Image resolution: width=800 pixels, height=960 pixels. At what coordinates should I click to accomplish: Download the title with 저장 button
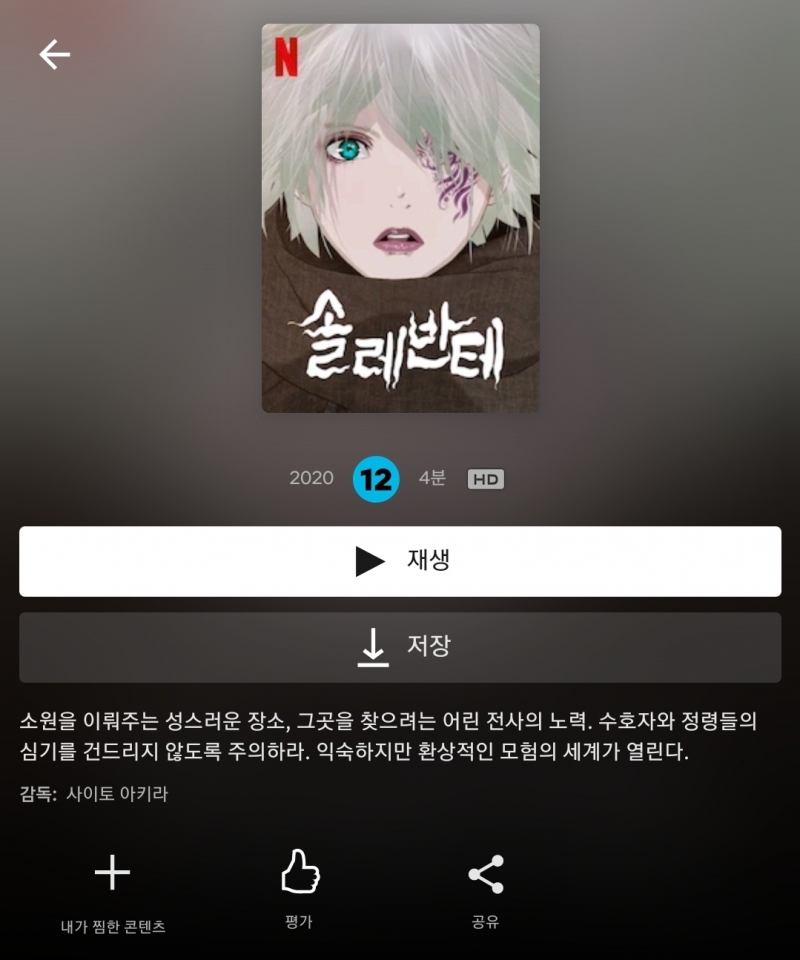(x=400, y=647)
